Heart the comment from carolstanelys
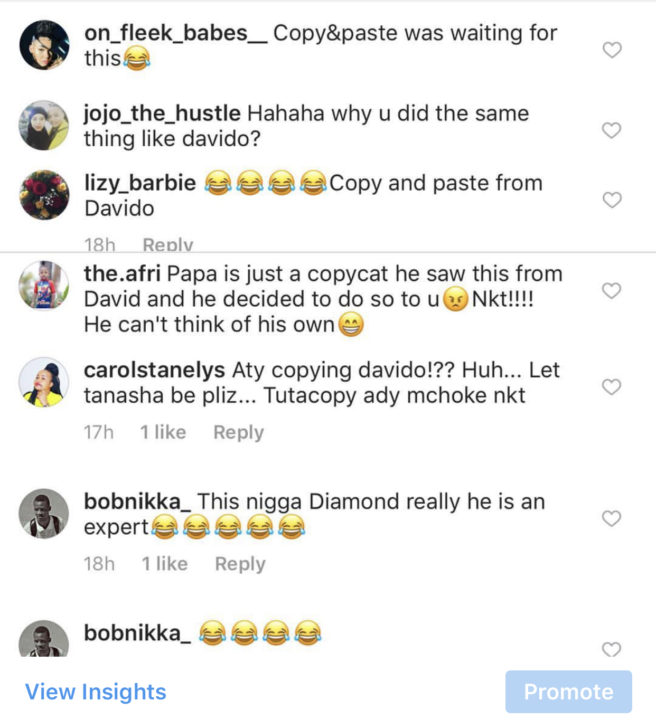The height and width of the screenshot is (720, 656). point(611,387)
